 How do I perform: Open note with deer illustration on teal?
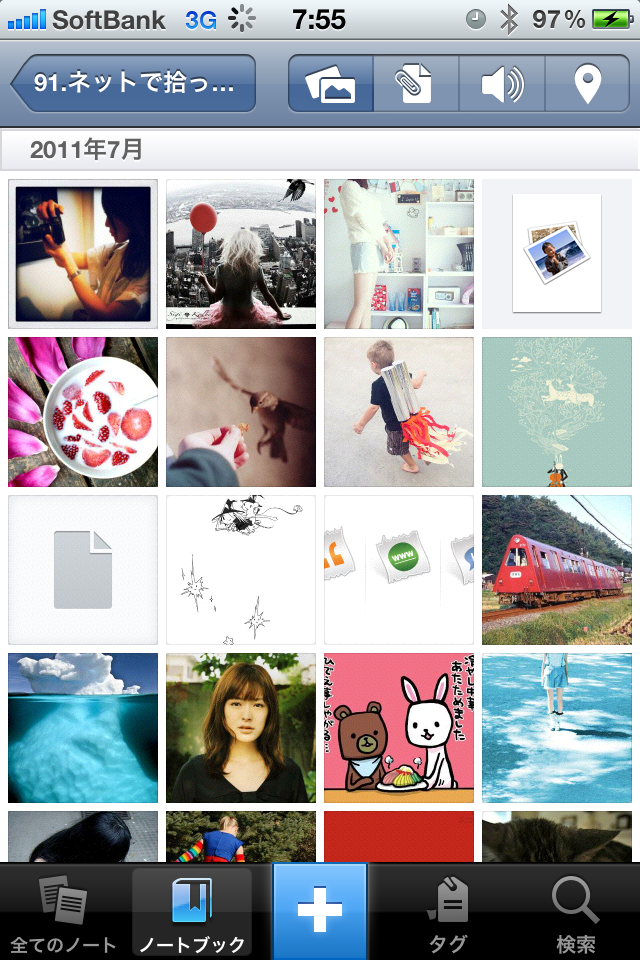(557, 412)
